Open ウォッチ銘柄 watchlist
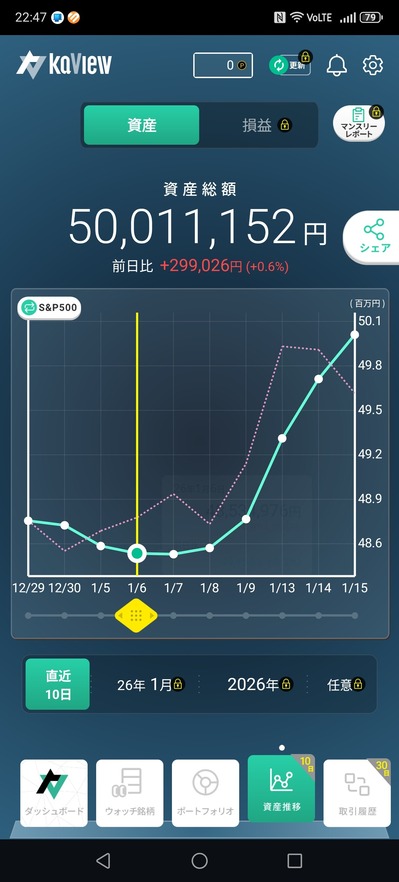The height and width of the screenshot is (882, 399). click(x=129, y=793)
